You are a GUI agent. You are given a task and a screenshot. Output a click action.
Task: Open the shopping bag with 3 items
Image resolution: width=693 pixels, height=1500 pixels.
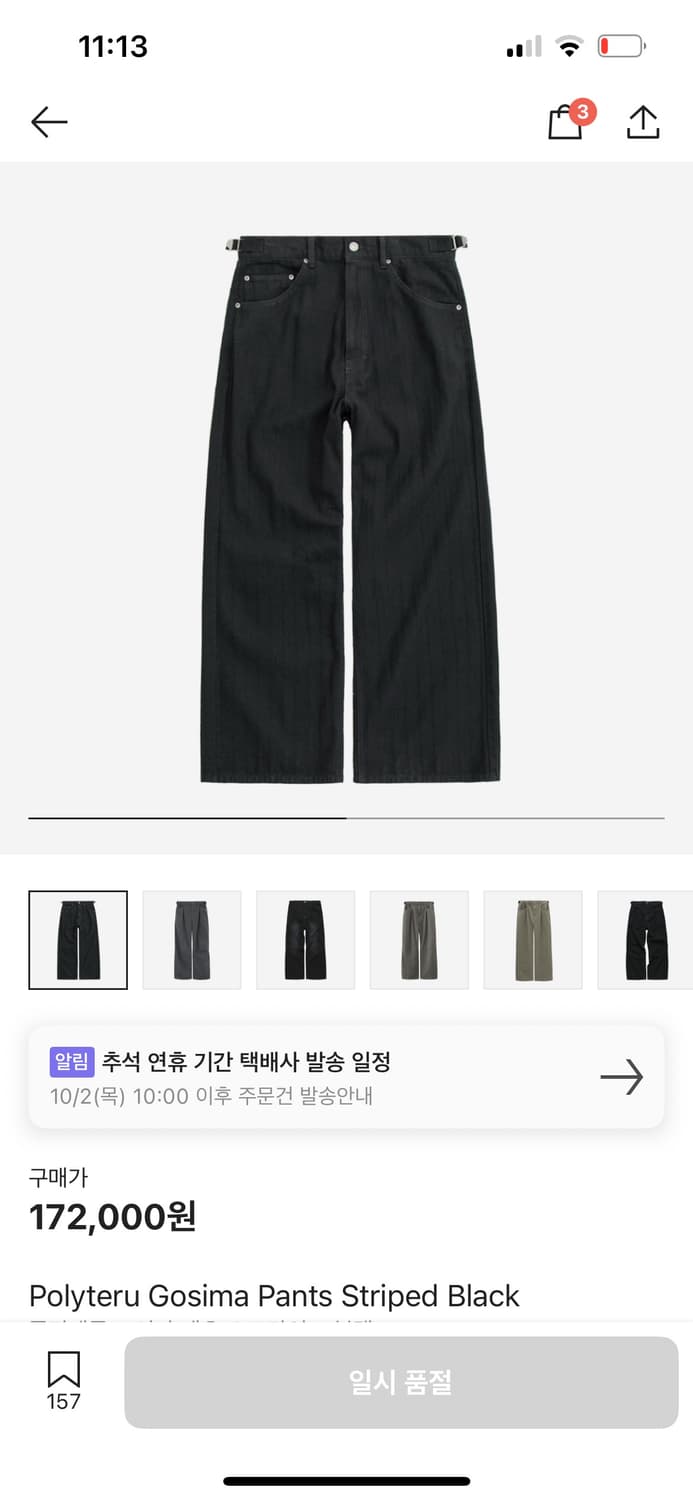click(x=566, y=123)
